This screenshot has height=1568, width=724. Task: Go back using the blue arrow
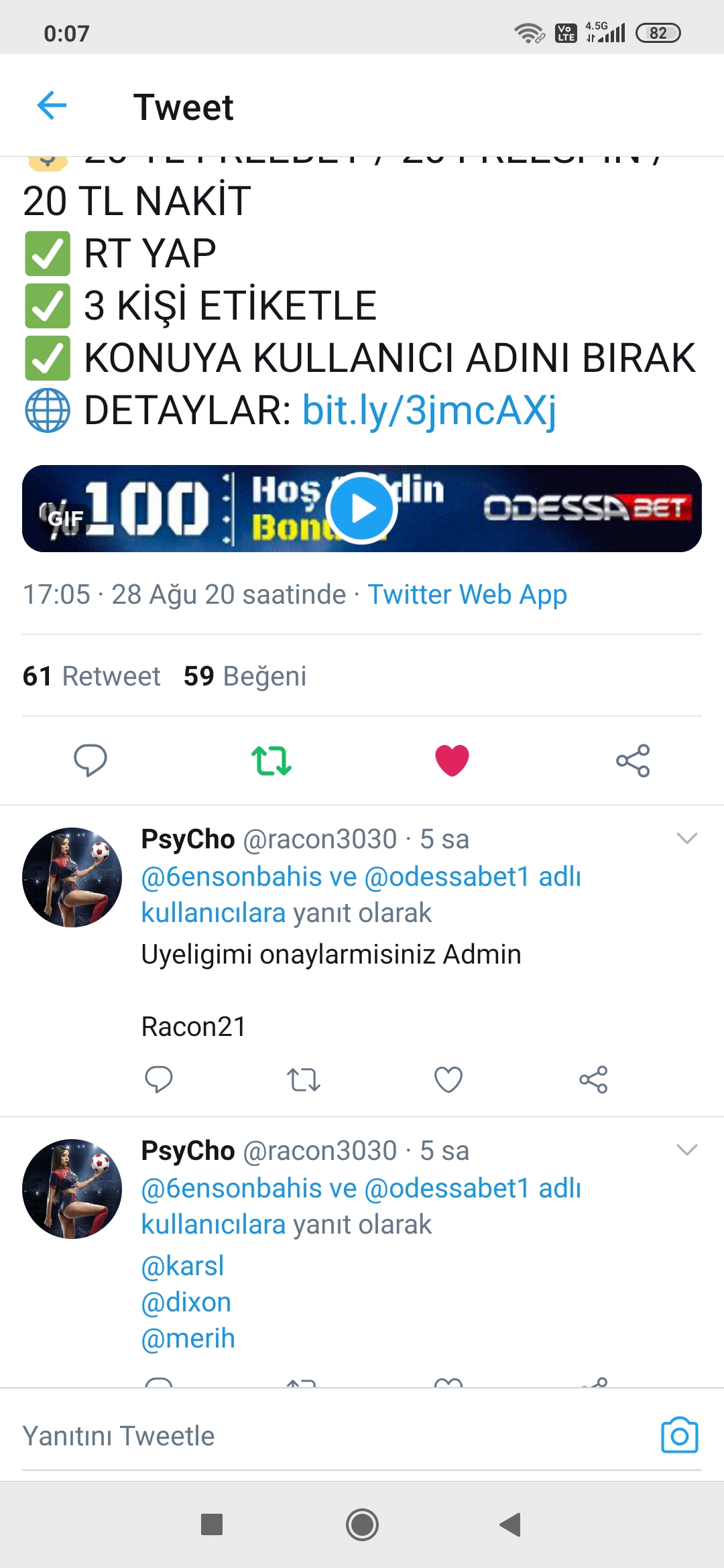(x=52, y=106)
